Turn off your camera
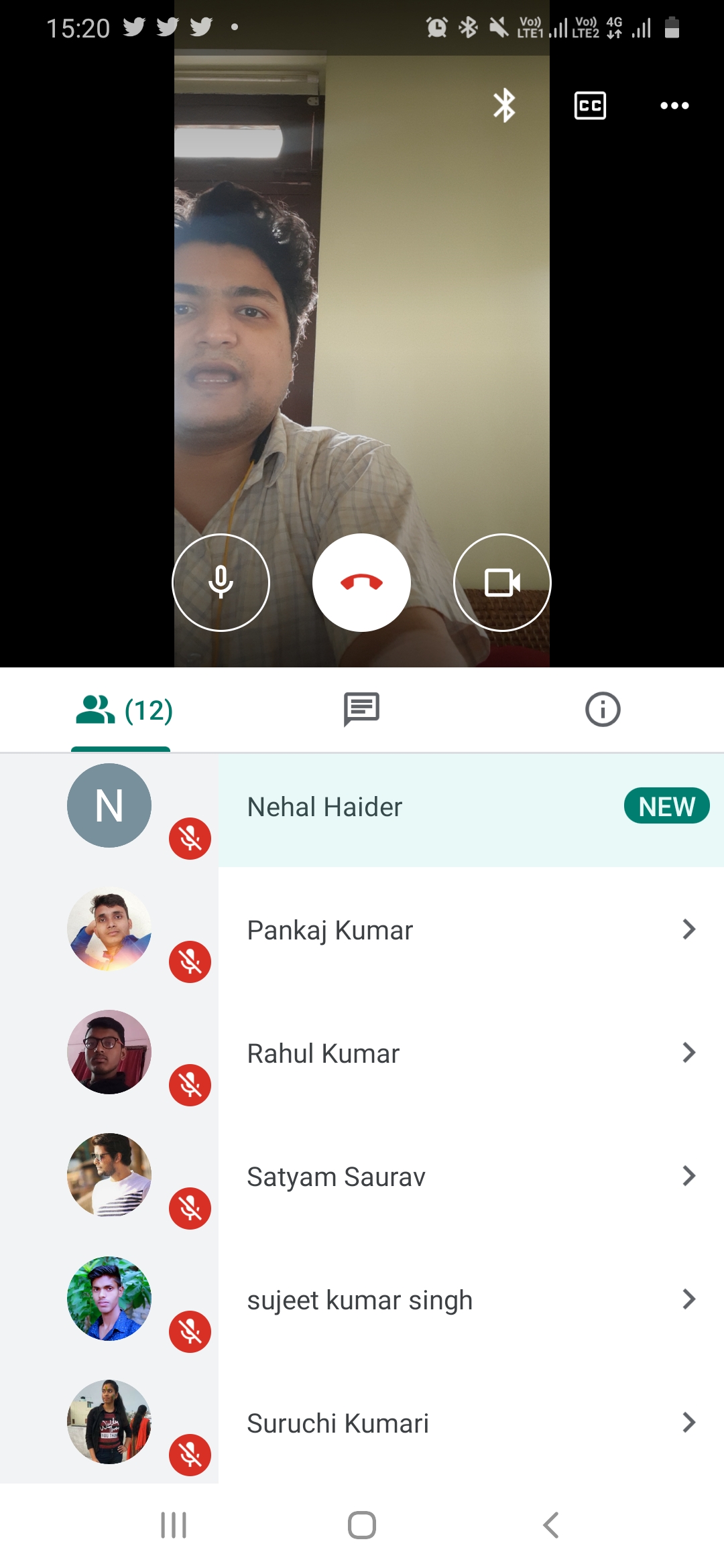This screenshot has height=1568, width=724. (502, 582)
